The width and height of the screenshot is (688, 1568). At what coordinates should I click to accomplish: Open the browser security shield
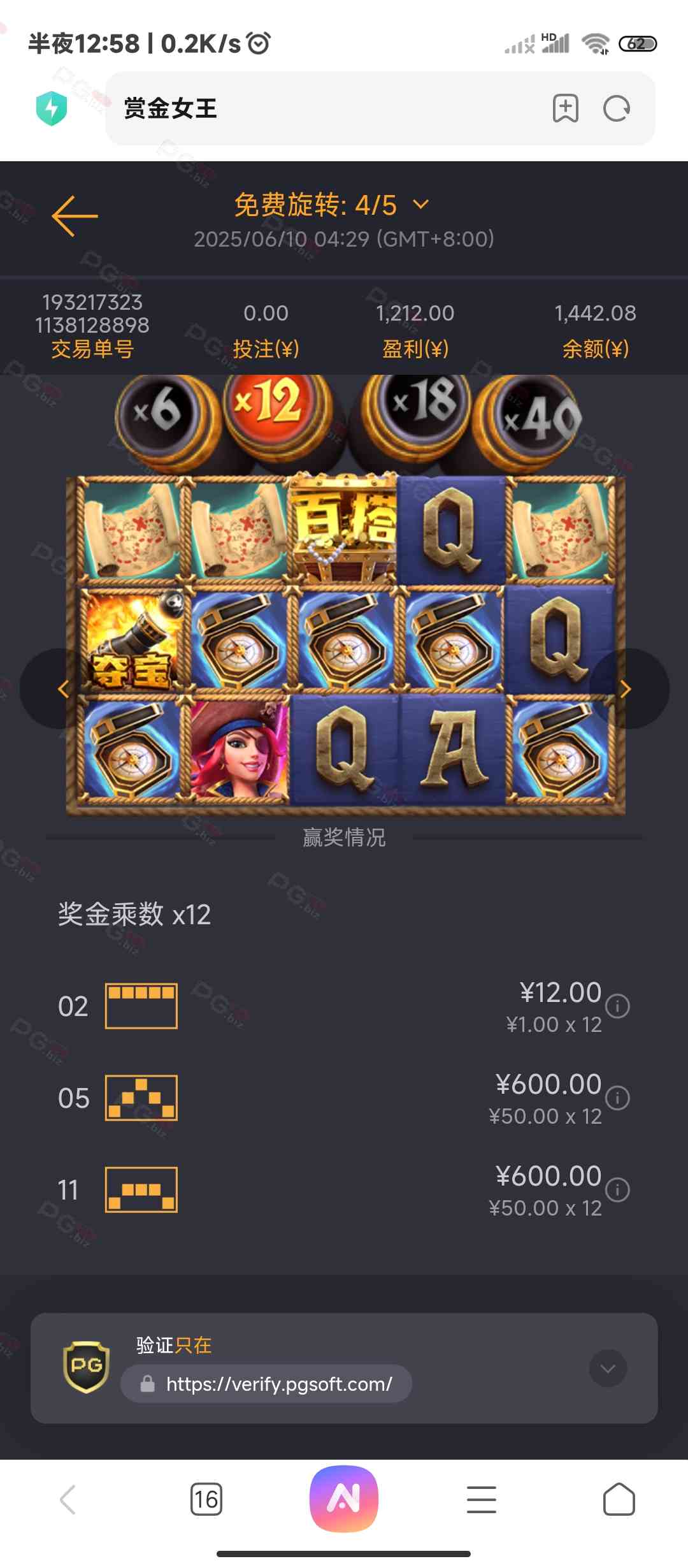(52, 108)
